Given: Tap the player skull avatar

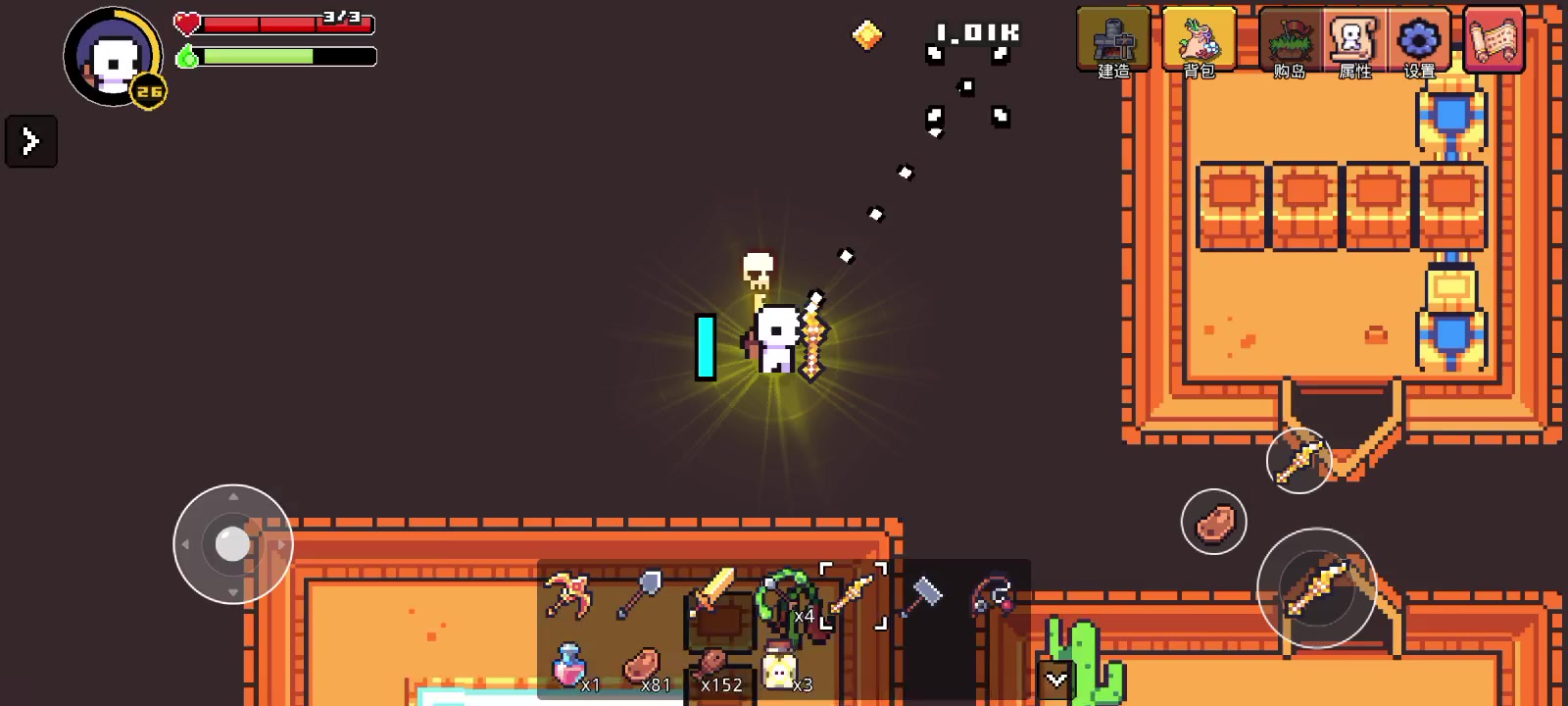Looking at the screenshot, I should point(113,59).
